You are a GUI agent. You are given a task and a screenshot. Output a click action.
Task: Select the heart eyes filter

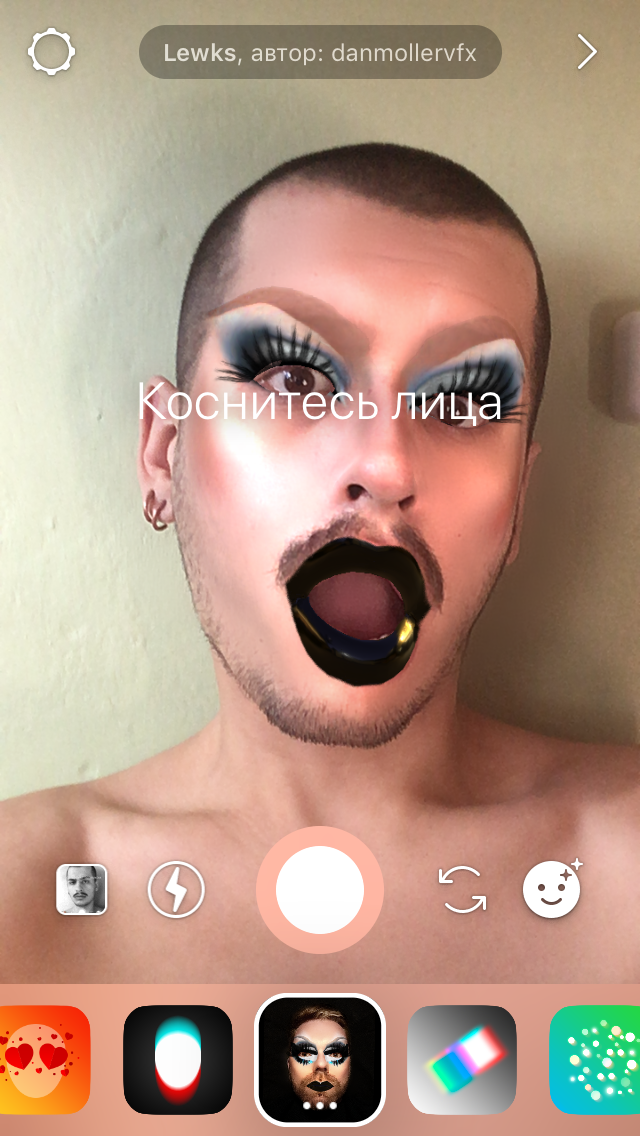point(42,1059)
